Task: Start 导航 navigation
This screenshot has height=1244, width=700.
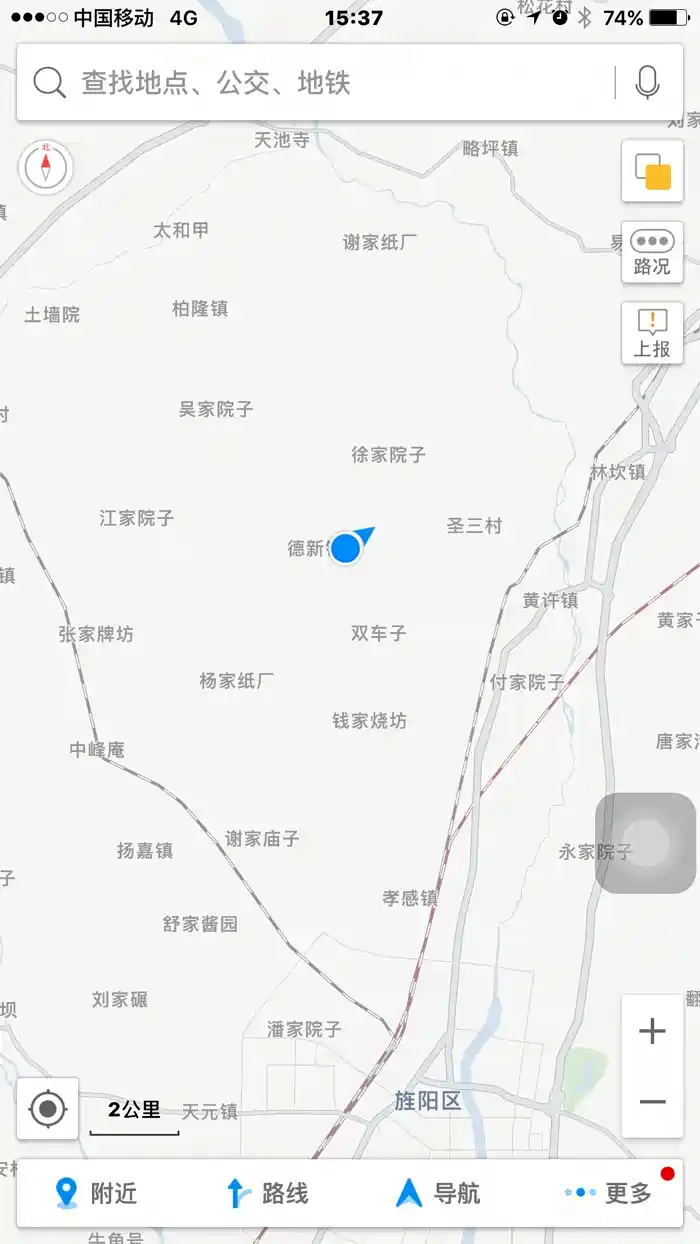Action: pos(438,1193)
